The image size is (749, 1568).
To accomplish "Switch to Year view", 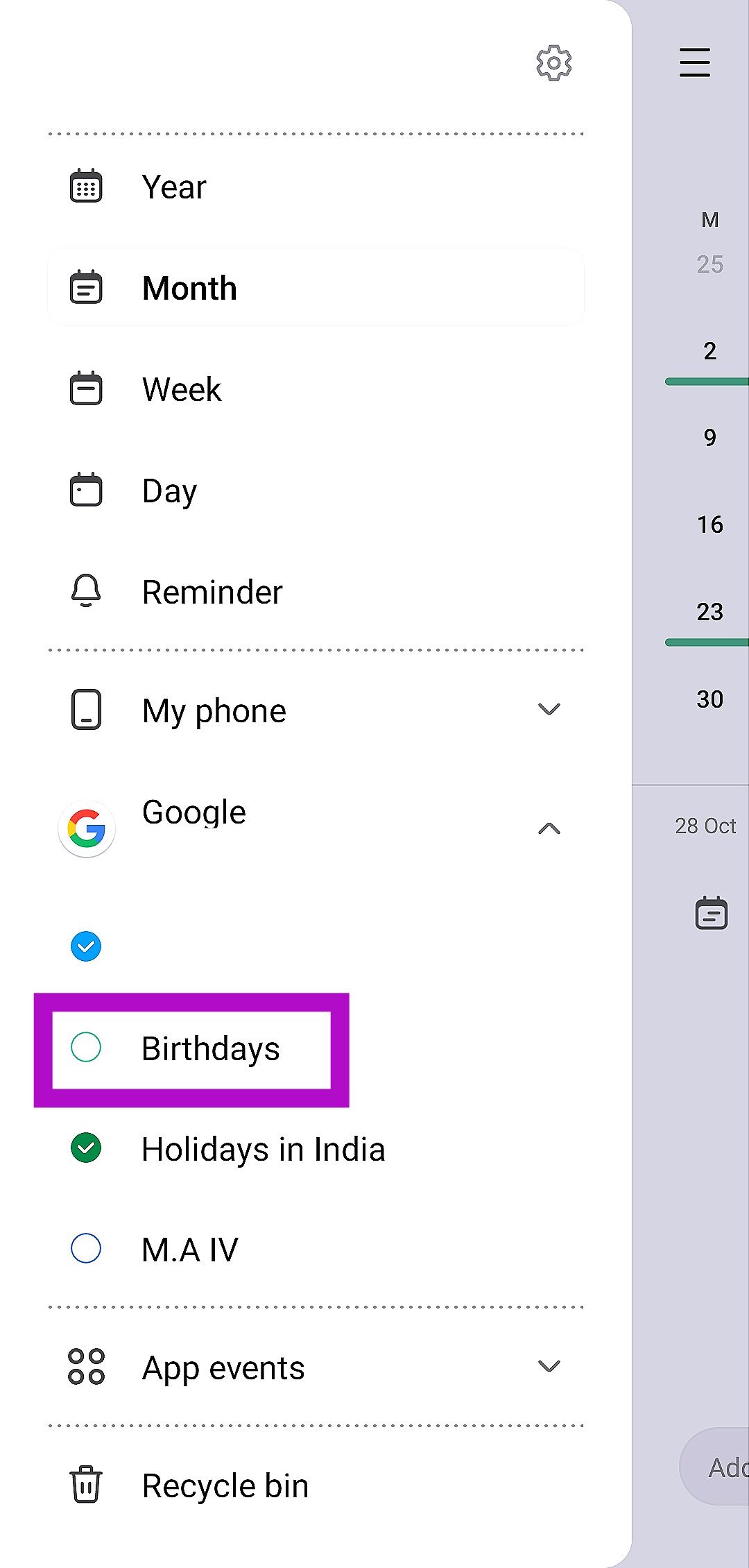I will pos(173,187).
